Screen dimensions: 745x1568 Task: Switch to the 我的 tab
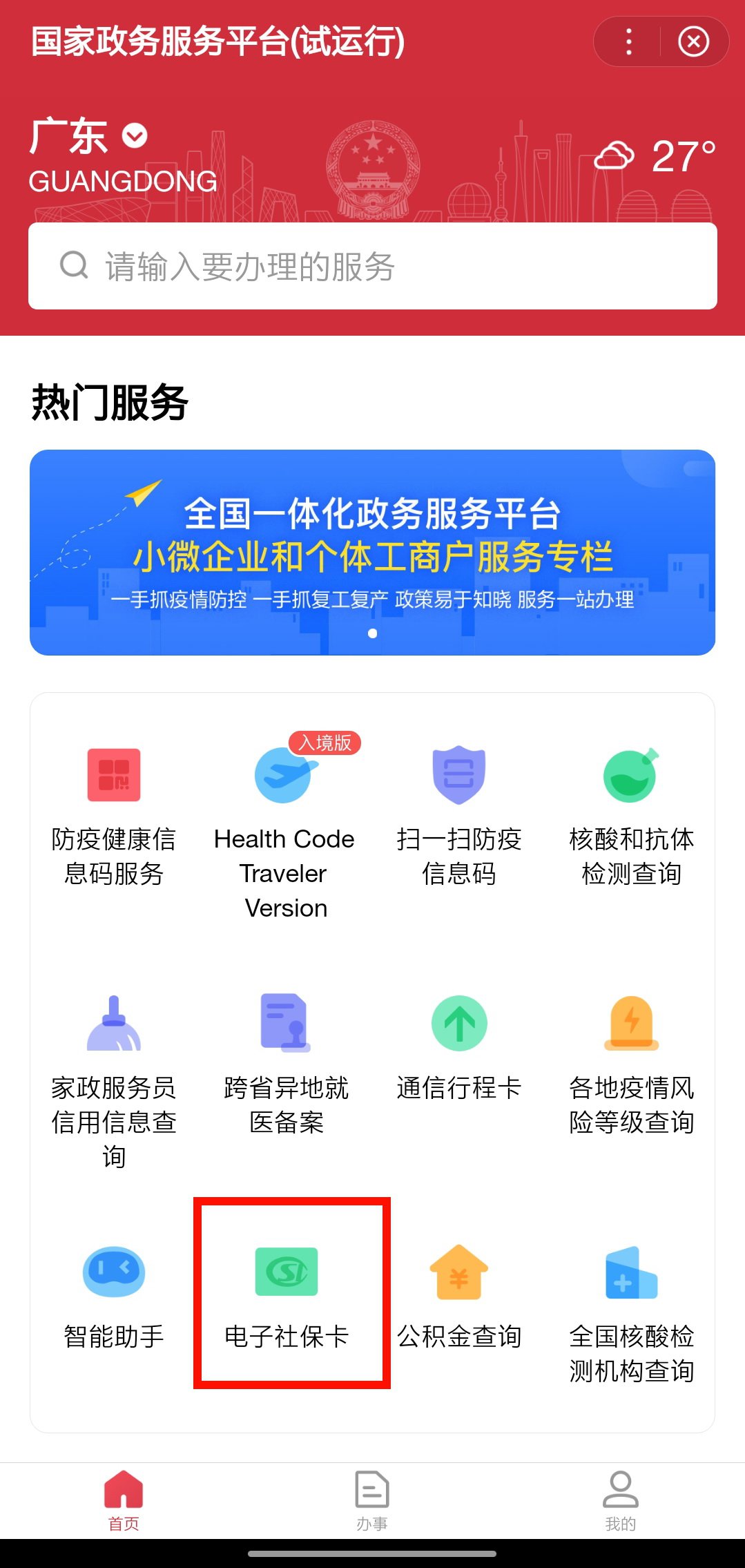pyautogui.click(x=620, y=1500)
